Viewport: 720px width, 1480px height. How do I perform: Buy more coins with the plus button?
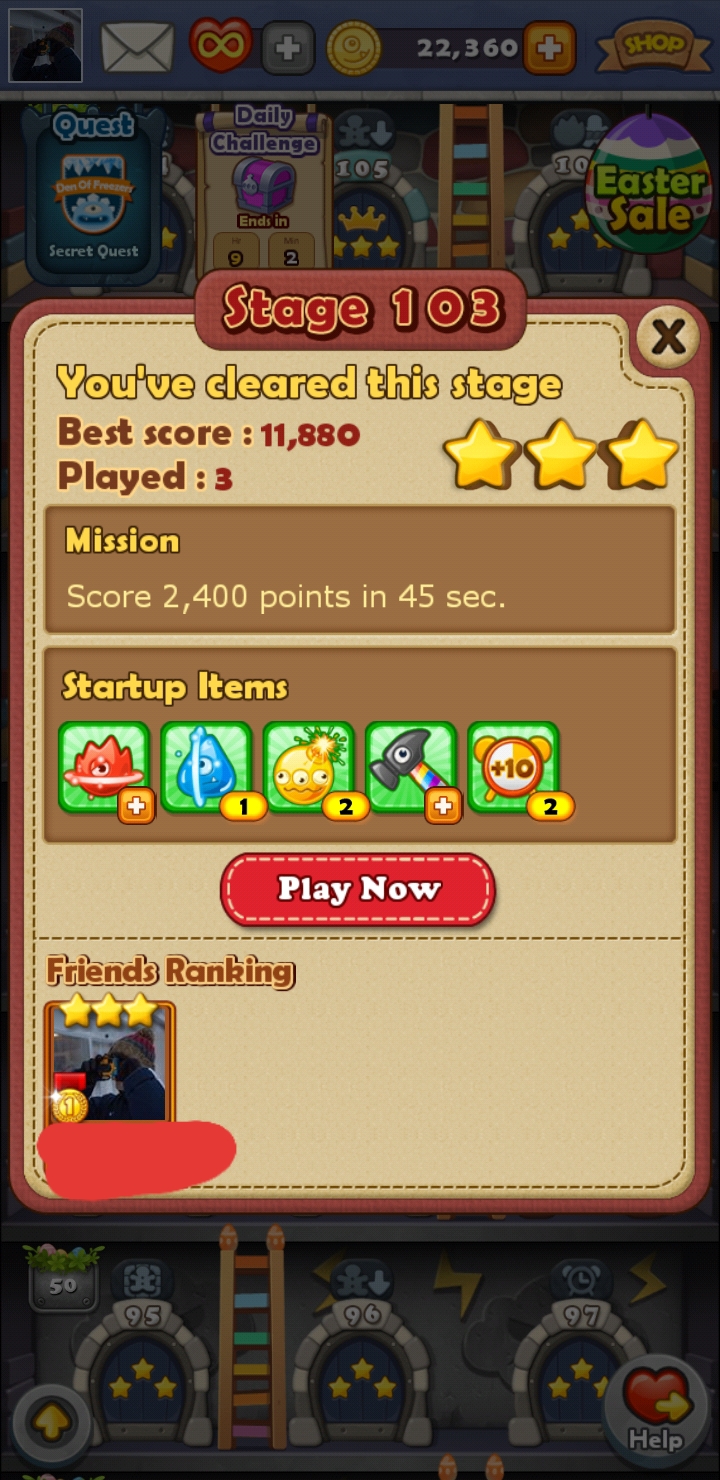click(x=549, y=47)
